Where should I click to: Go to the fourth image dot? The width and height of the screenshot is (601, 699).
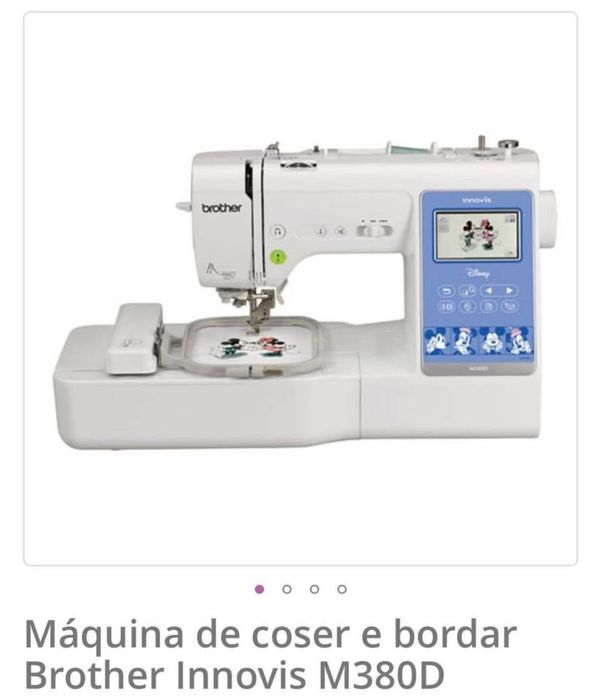(342, 590)
